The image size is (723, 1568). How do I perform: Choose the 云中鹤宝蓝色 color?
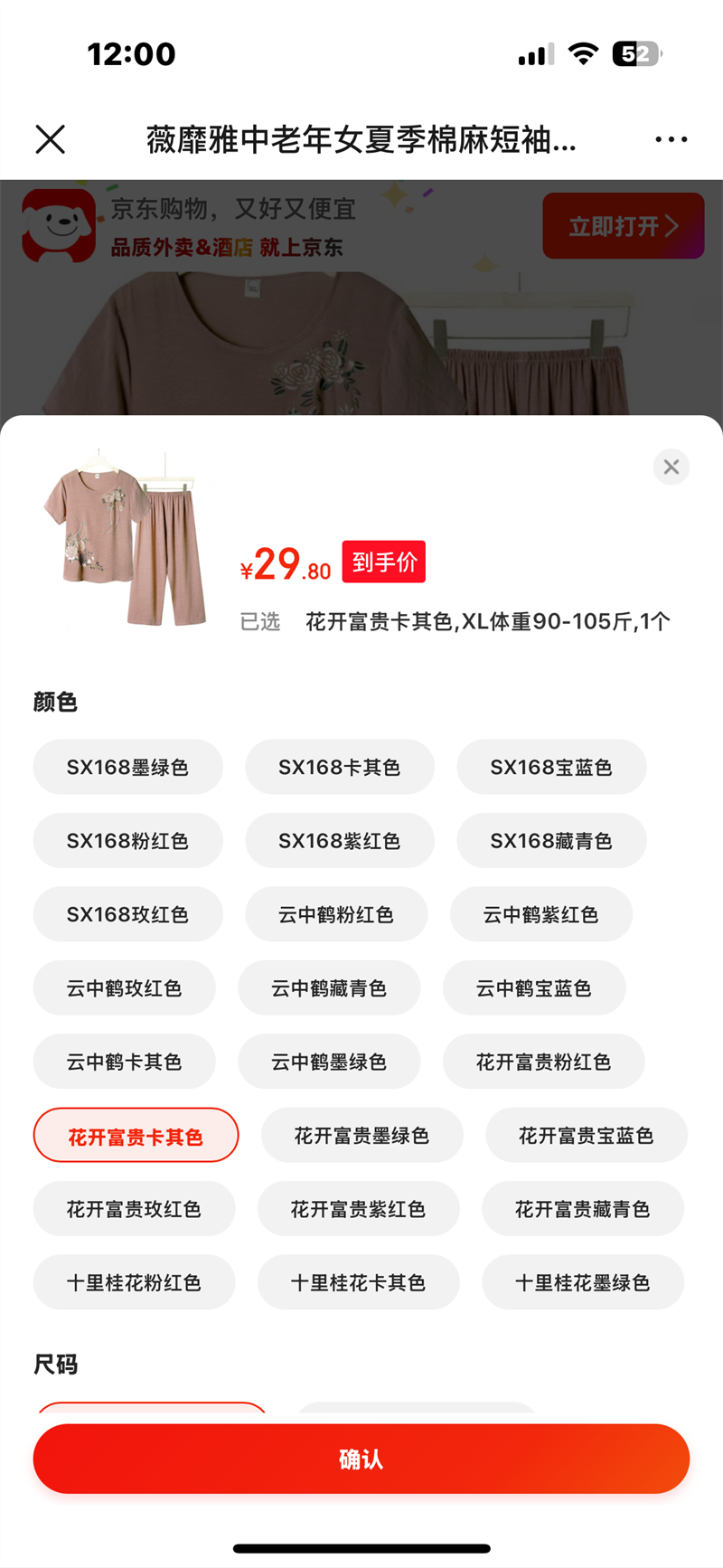(534, 987)
